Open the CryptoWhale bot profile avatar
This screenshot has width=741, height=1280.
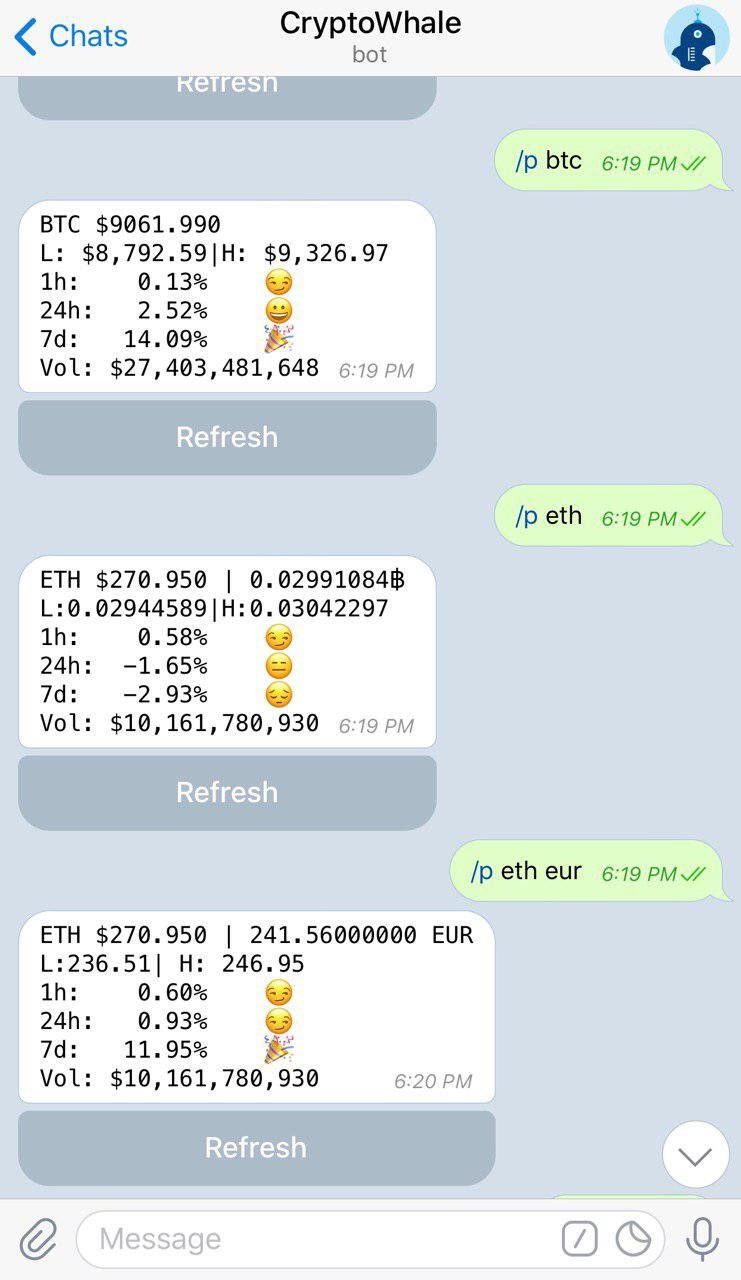click(x=695, y=38)
